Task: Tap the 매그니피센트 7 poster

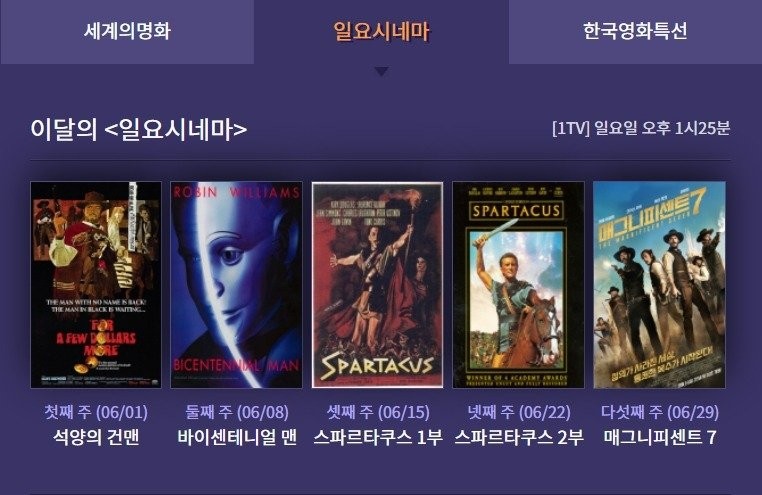Action: click(x=659, y=284)
